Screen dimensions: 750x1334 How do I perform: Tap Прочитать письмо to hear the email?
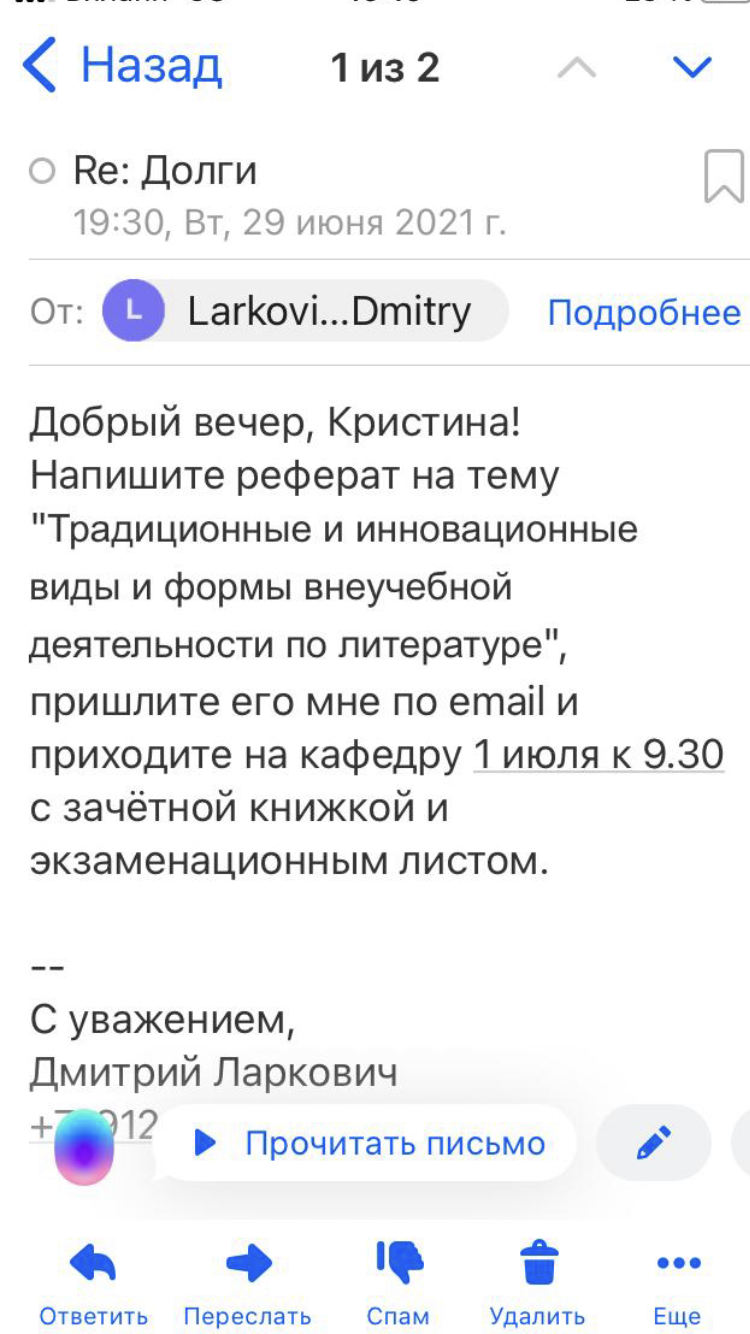(x=367, y=1143)
